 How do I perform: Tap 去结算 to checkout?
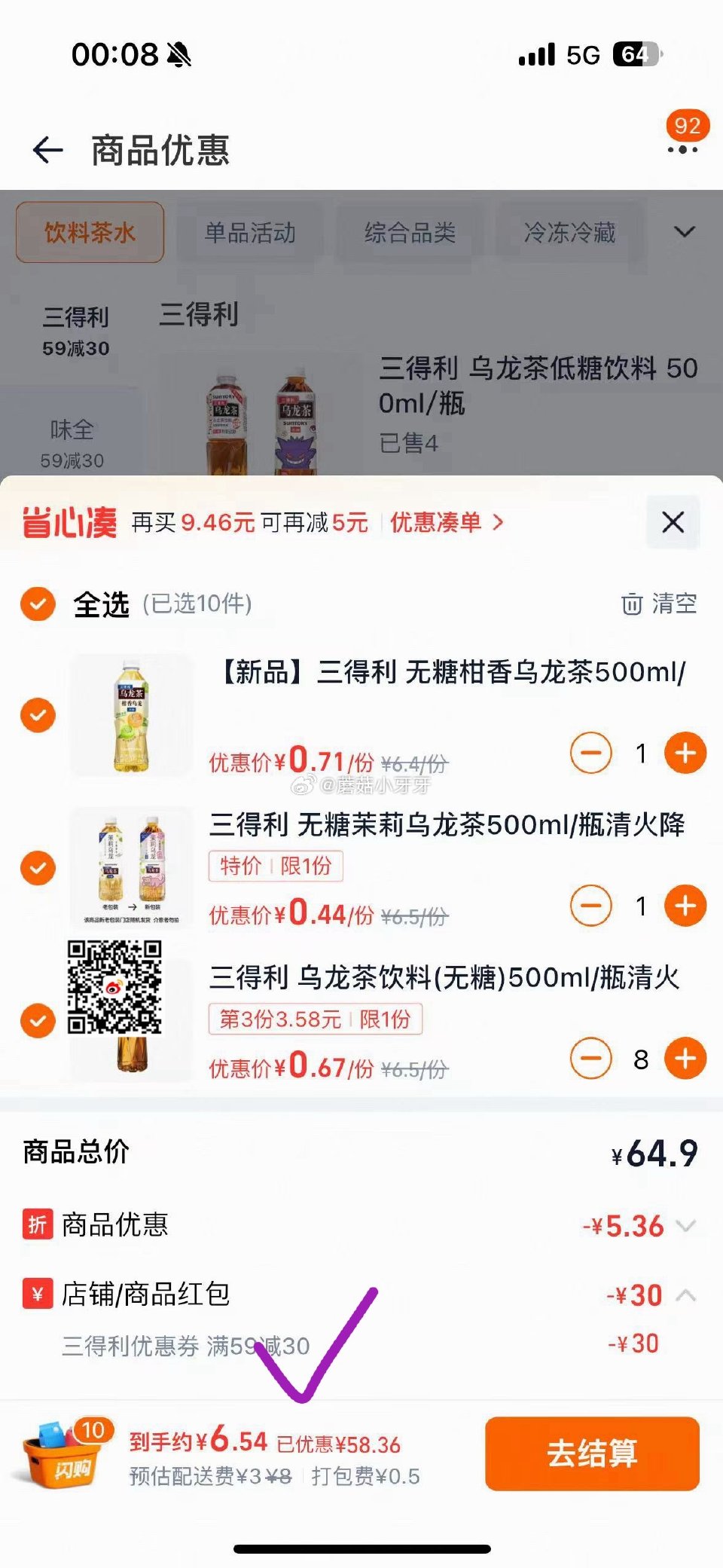point(592,1454)
